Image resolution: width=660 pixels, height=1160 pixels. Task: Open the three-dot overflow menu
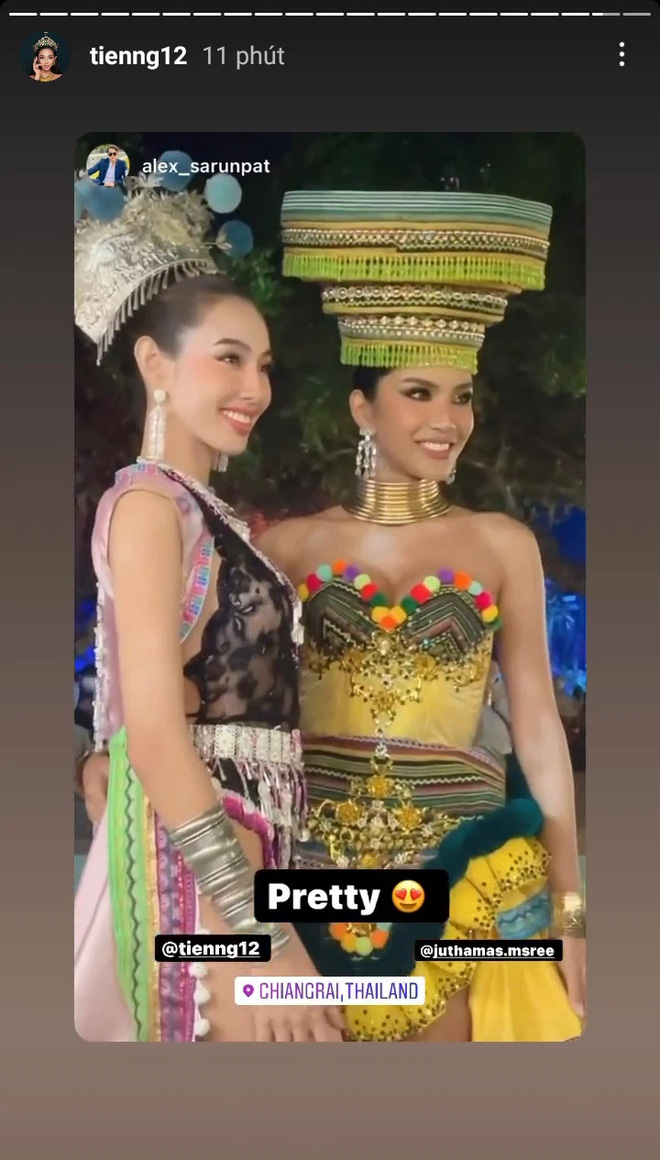coord(621,55)
